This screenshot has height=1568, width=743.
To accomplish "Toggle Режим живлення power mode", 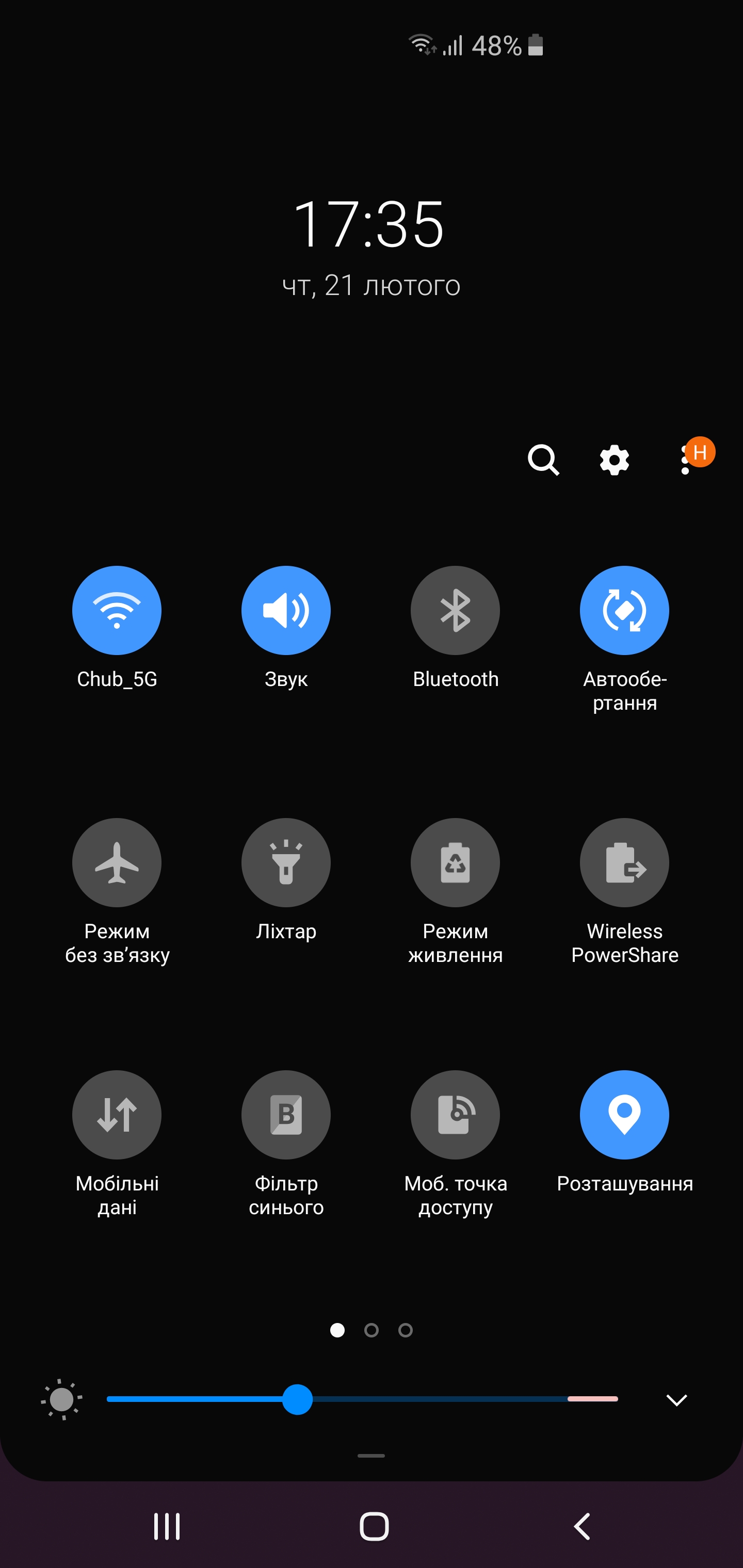I will coord(455,862).
